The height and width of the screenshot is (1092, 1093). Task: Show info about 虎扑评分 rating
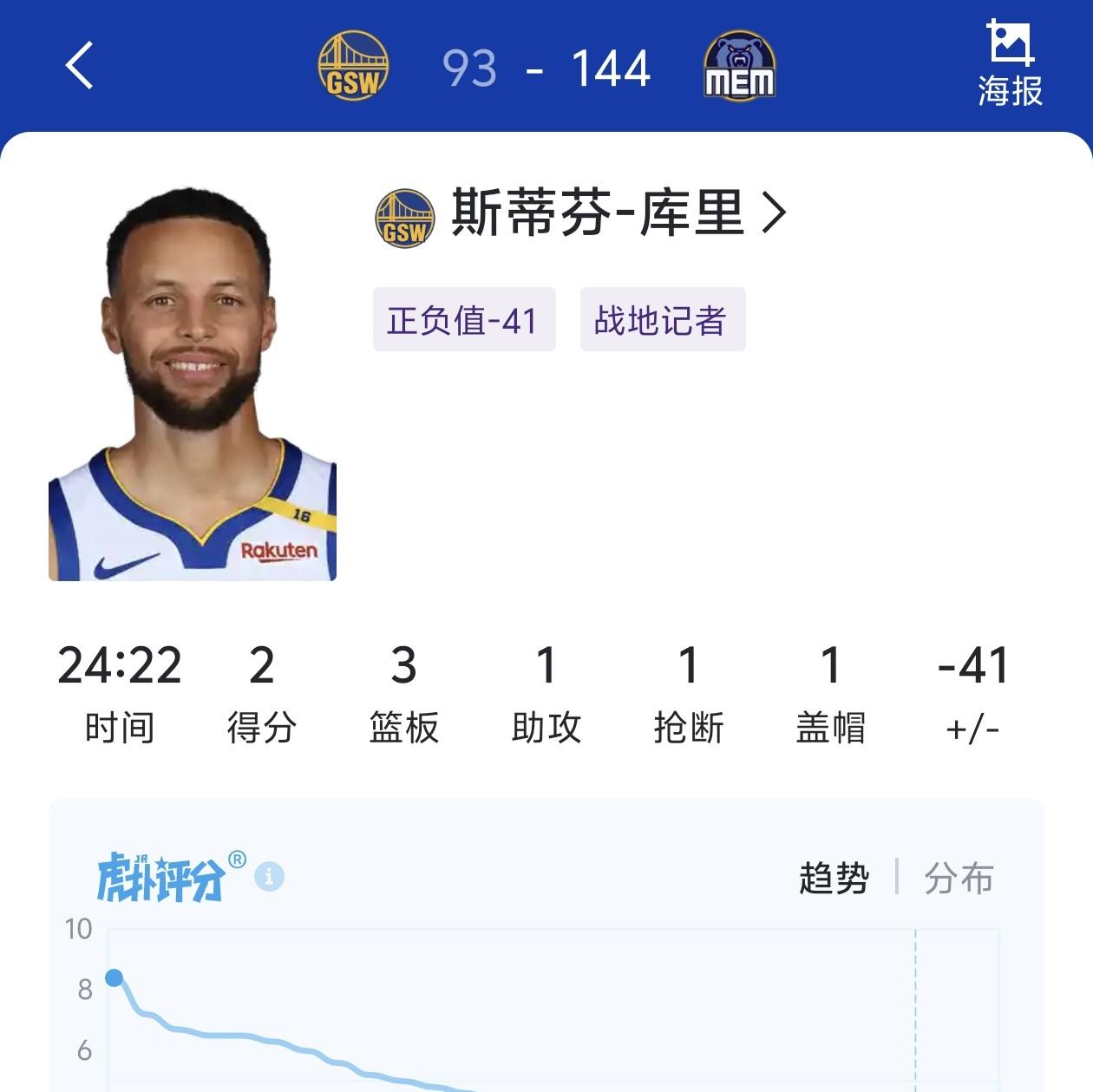[x=269, y=876]
